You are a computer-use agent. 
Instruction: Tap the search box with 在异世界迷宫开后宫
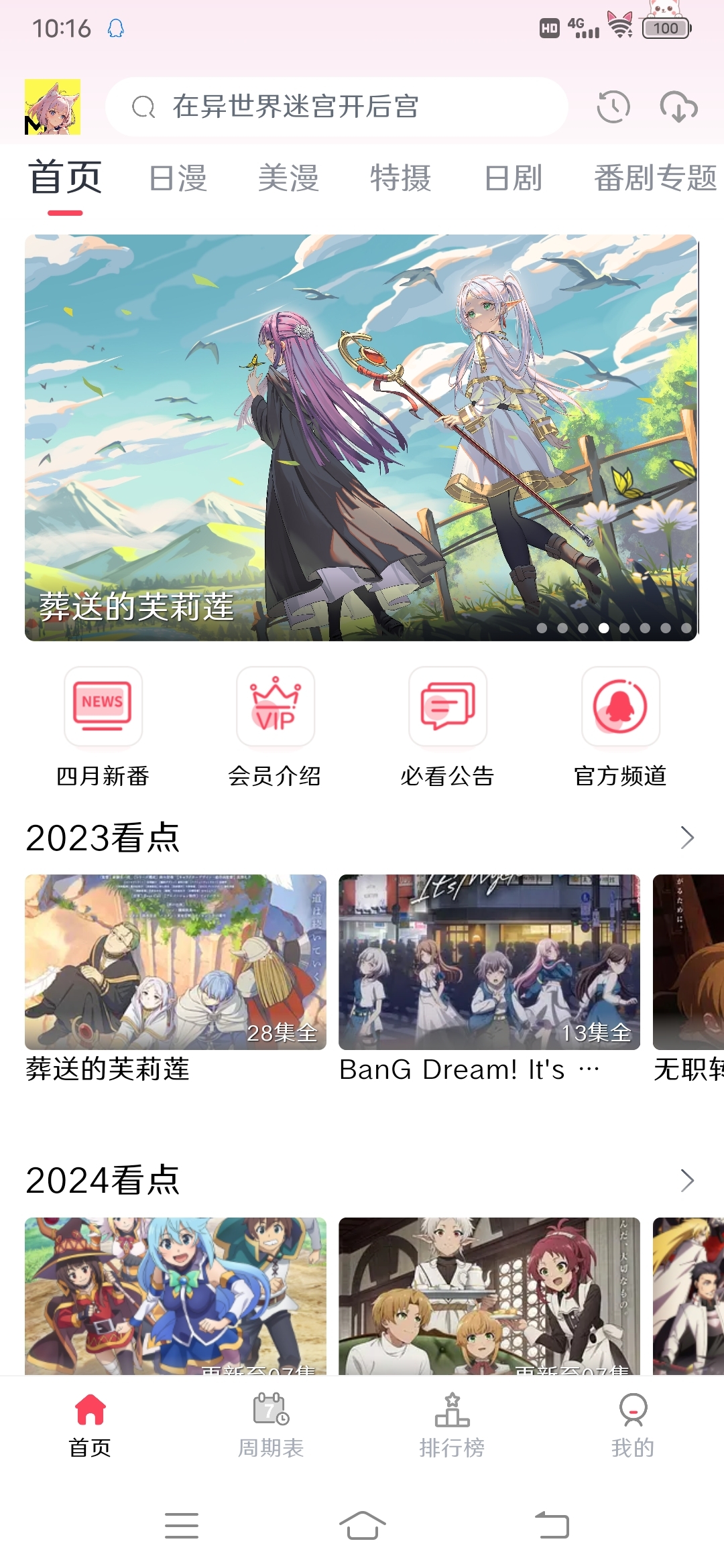[x=337, y=107]
